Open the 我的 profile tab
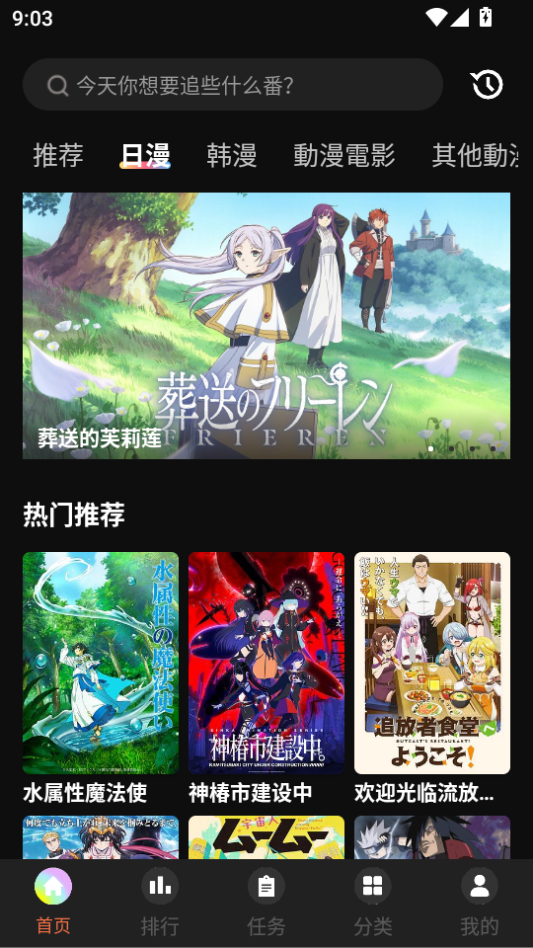This screenshot has height=948, width=533. pos(480,903)
